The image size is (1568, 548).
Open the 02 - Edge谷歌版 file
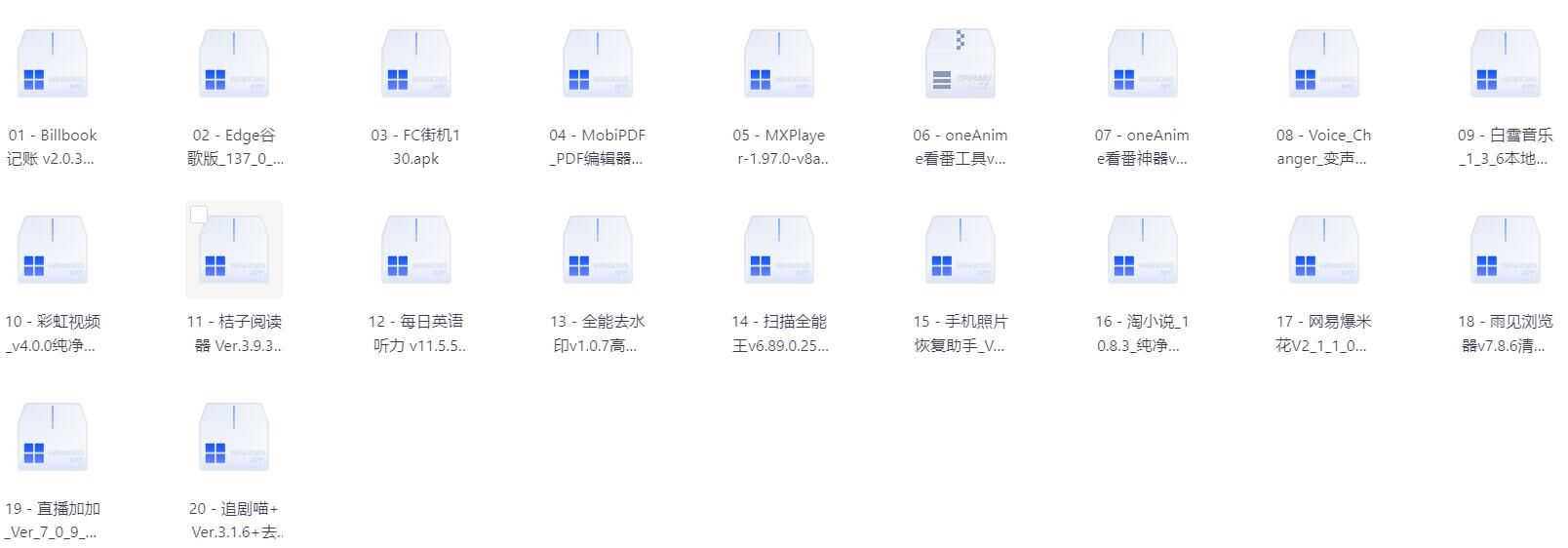coord(234,64)
